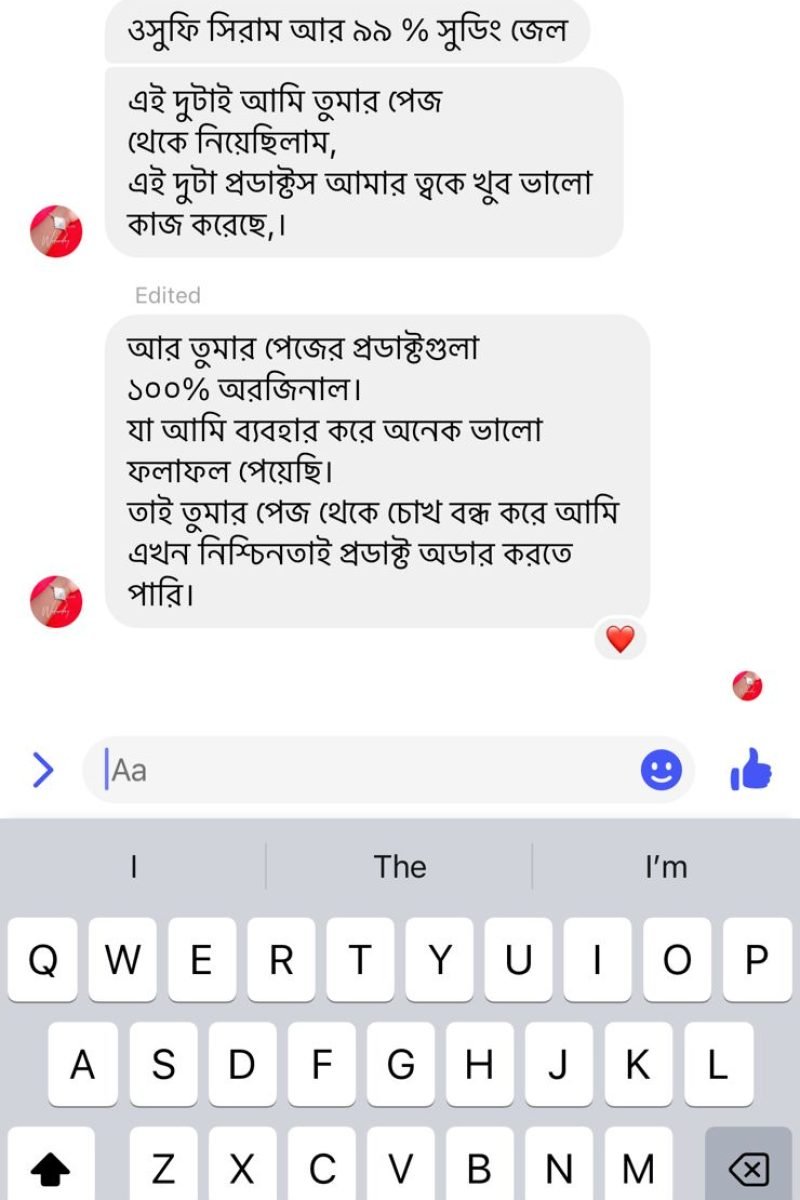The image size is (800, 1200).
Task: Choose predictive suggestion 'I'
Action: (x=133, y=866)
